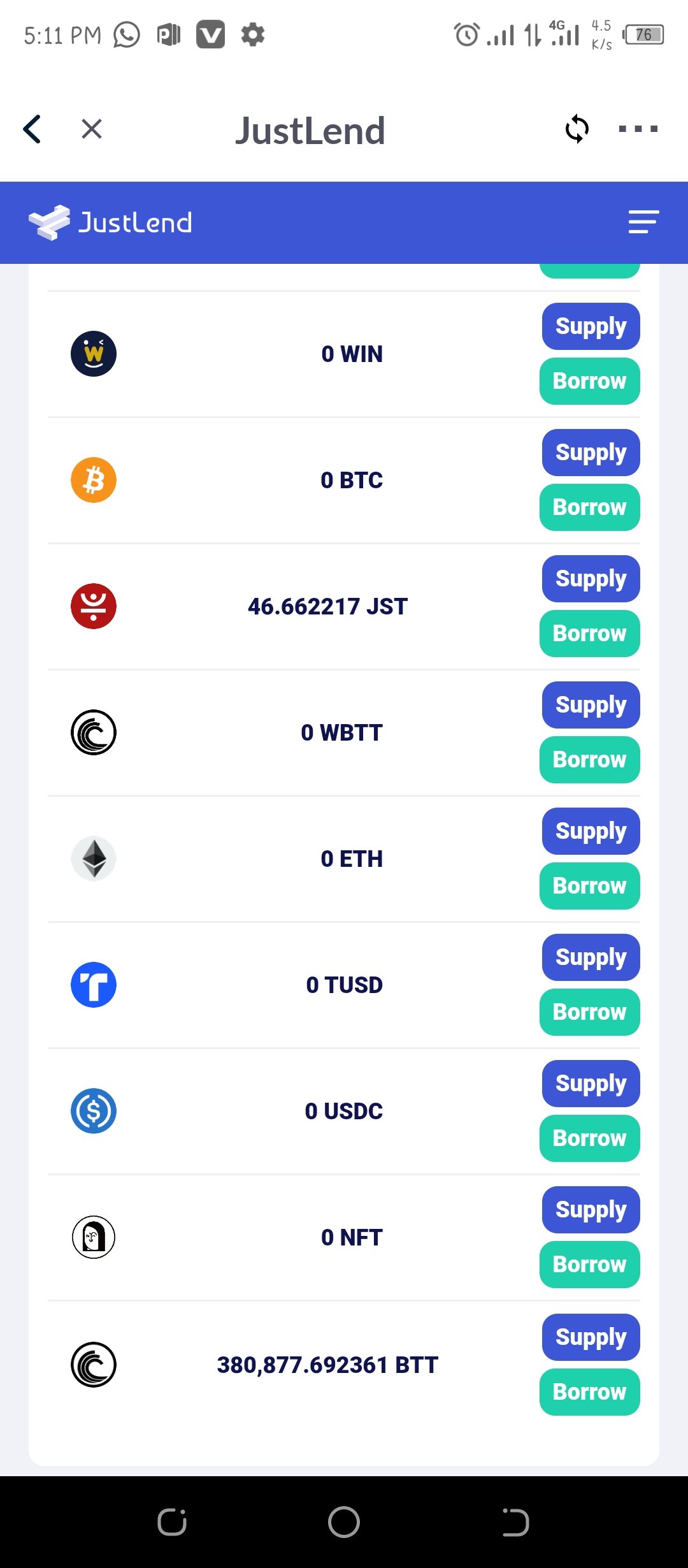
Task: Refresh the JustLend page
Action: (577, 129)
